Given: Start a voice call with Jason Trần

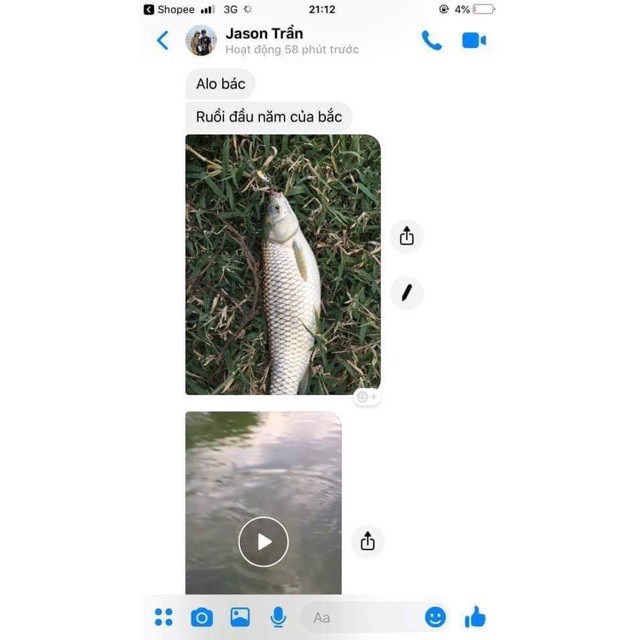Looking at the screenshot, I should tap(431, 41).
